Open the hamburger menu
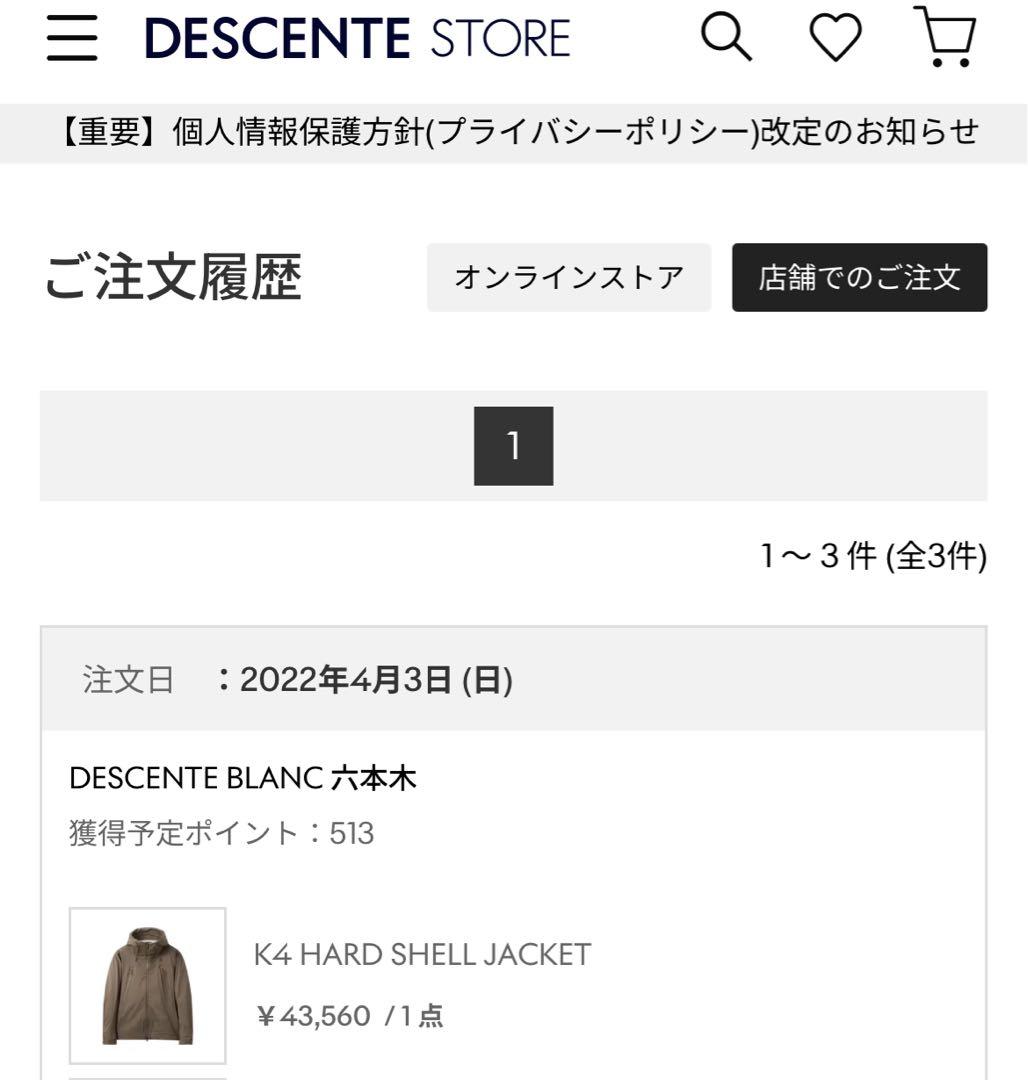Viewport: 1028px width, 1080px height. tap(72, 40)
